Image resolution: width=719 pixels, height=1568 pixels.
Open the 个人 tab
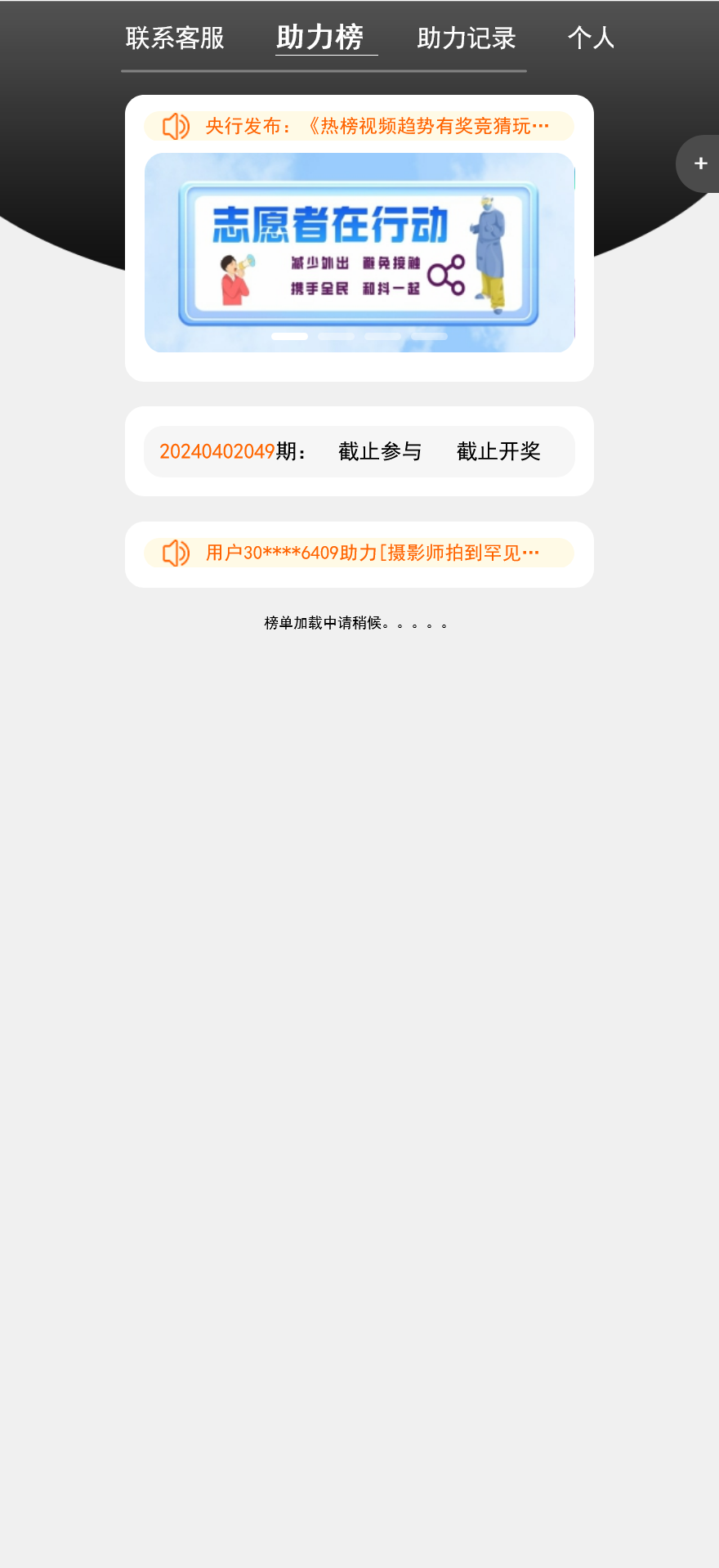click(592, 38)
